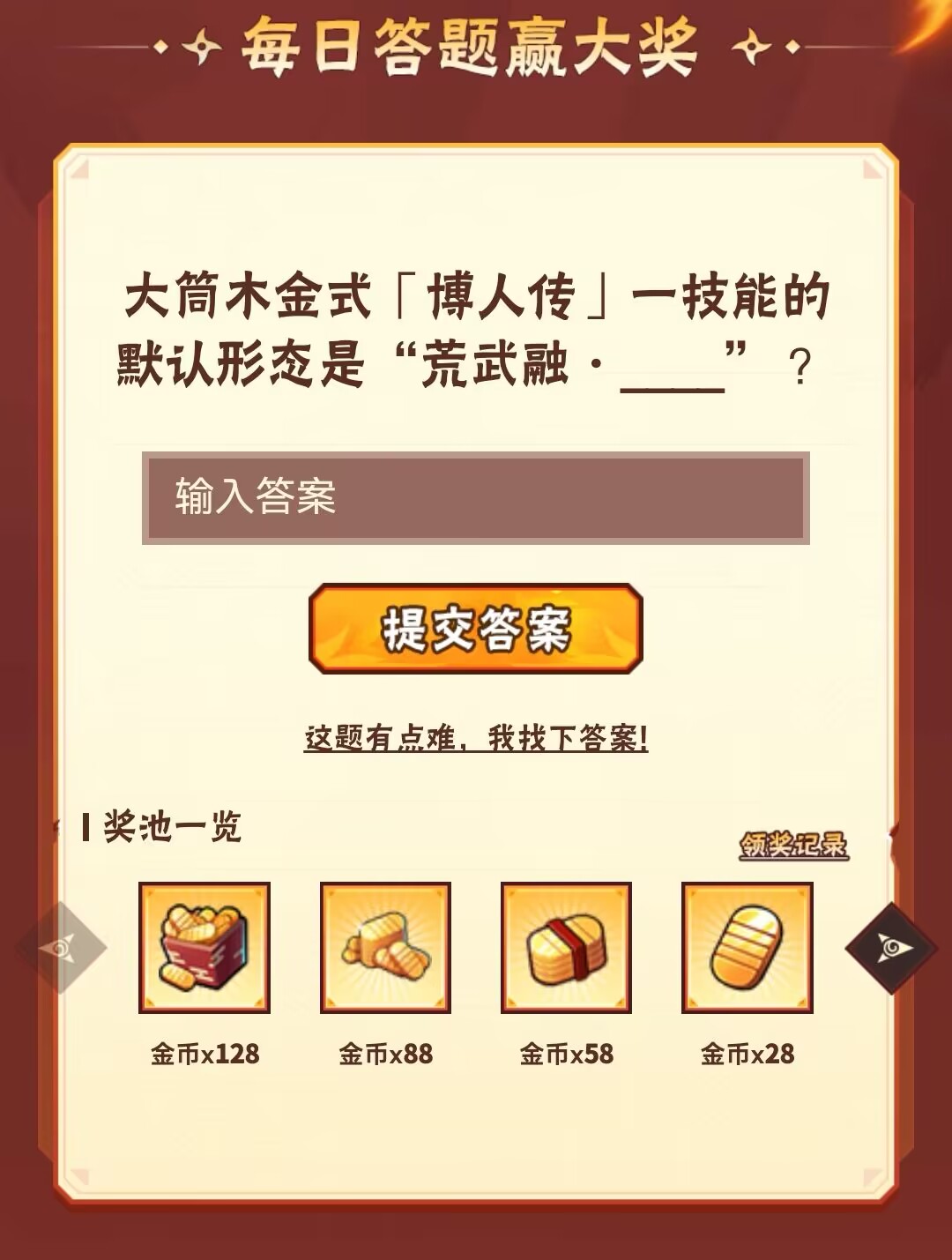
Task: Show previous prizes with the left arrow
Action: pos(61,948)
